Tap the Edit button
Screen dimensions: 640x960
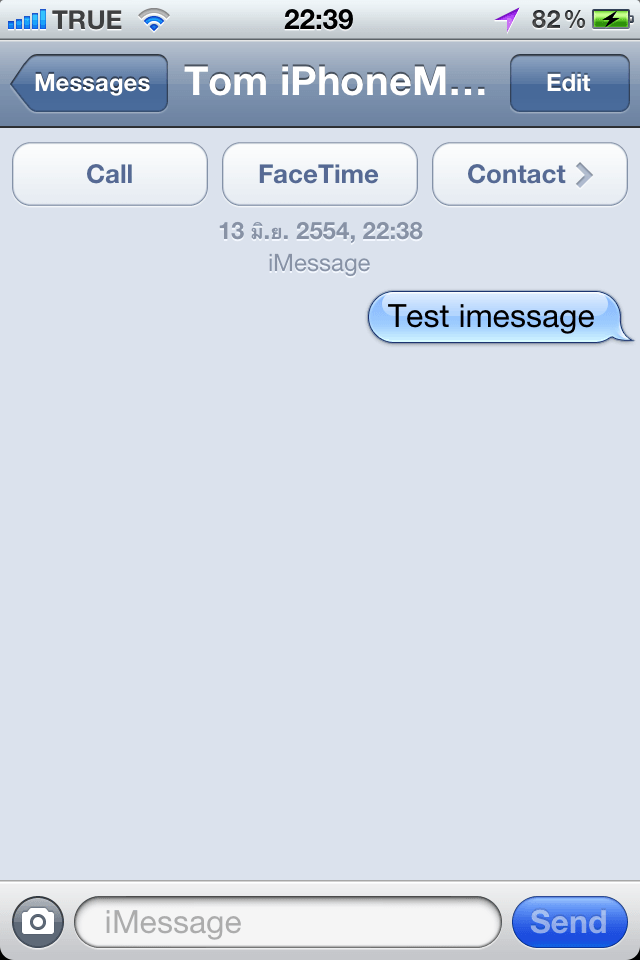[568, 83]
